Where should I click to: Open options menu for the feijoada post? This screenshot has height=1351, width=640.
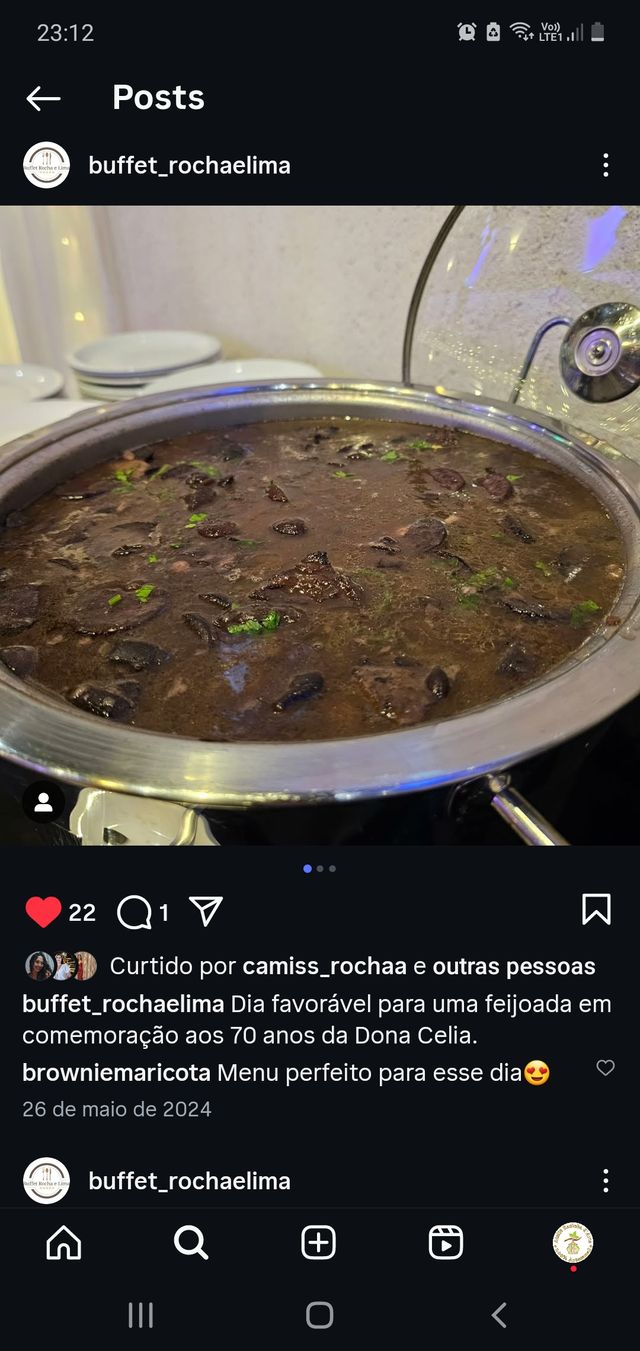[605, 165]
